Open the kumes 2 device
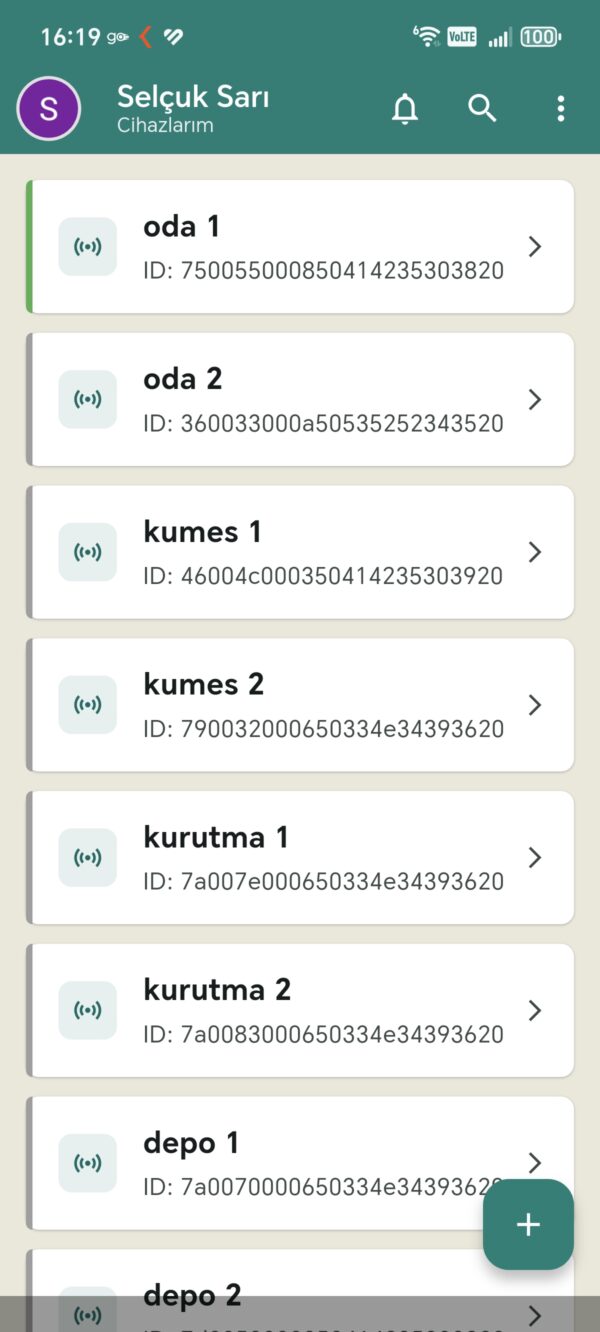The width and height of the screenshot is (600, 1332). pyautogui.click(x=300, y=705)
